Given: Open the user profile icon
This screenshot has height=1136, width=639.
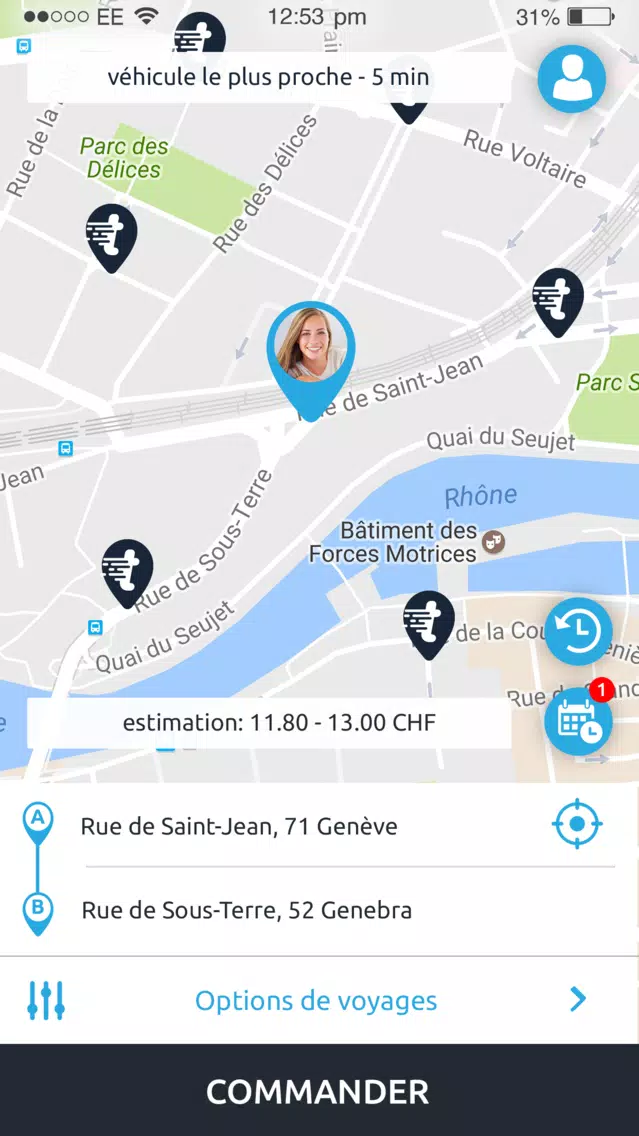Looking at the screenshot, I should pyautogui.click(x=572, y=79).
